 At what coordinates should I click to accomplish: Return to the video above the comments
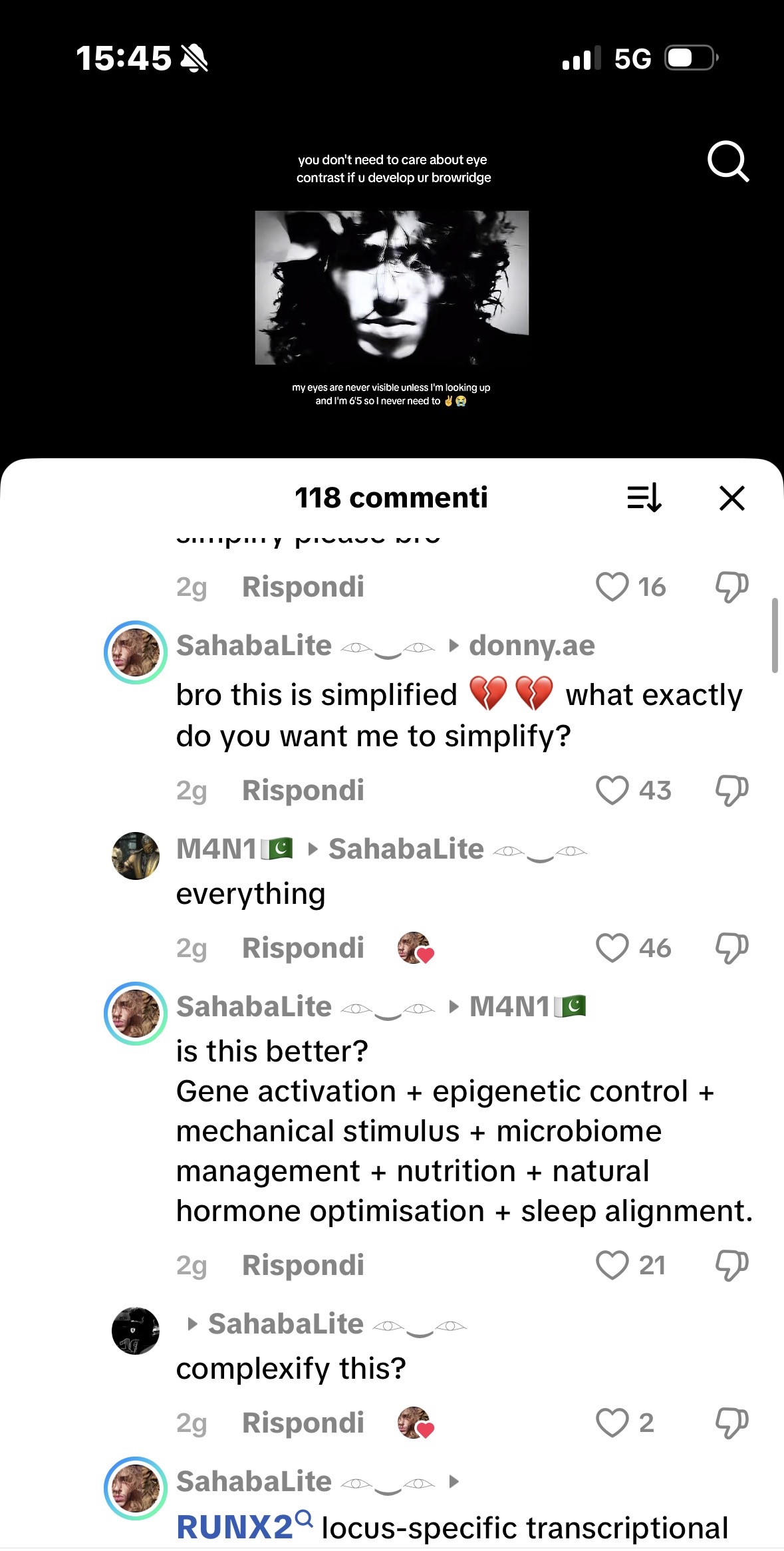click(x=392, y=287)
